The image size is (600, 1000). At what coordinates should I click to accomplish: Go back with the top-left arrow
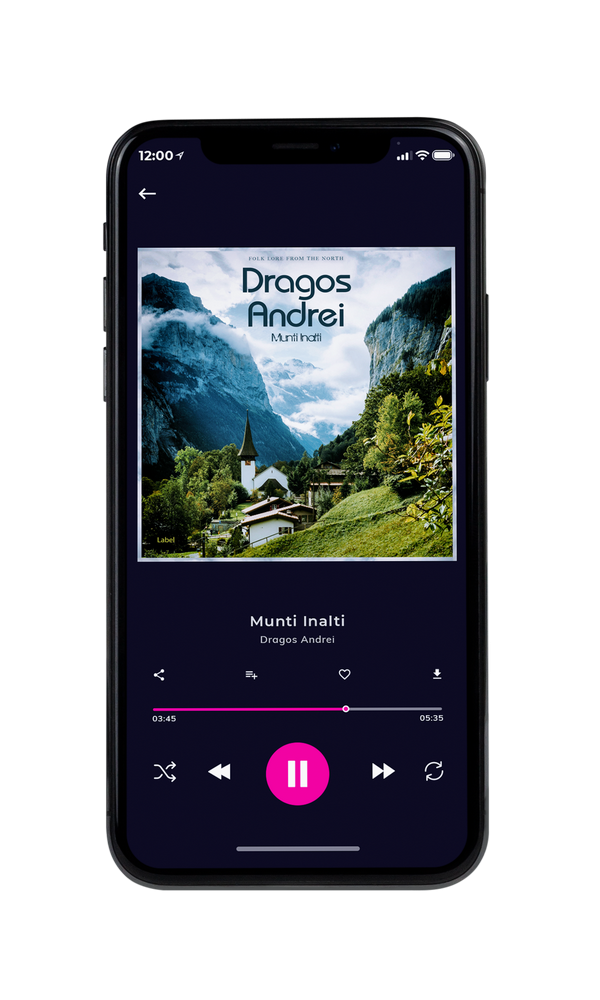[147, 194]
